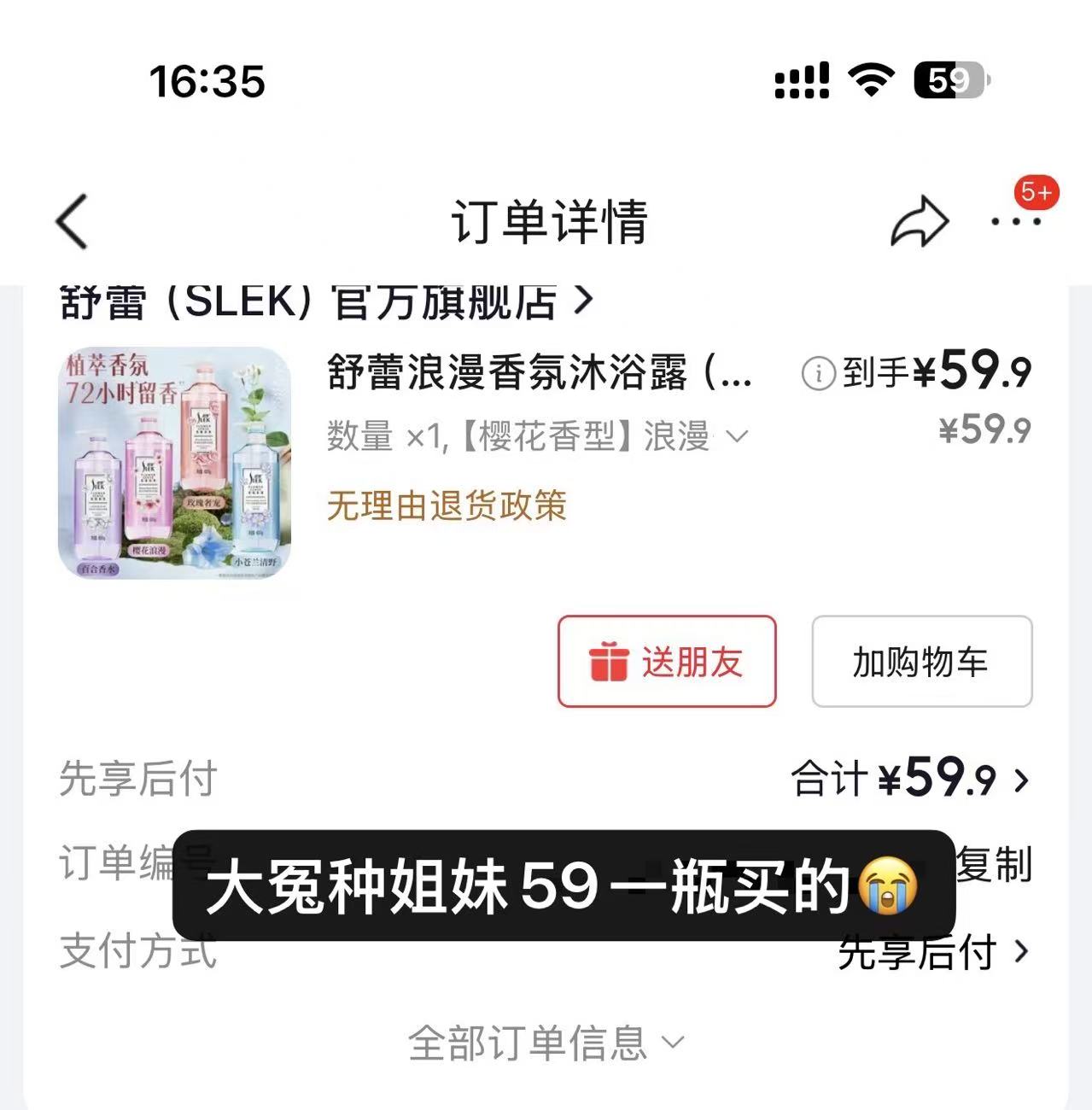View the 无理由退货政策 return policy
1092x1110 pixels.
[x=447, y=505]
